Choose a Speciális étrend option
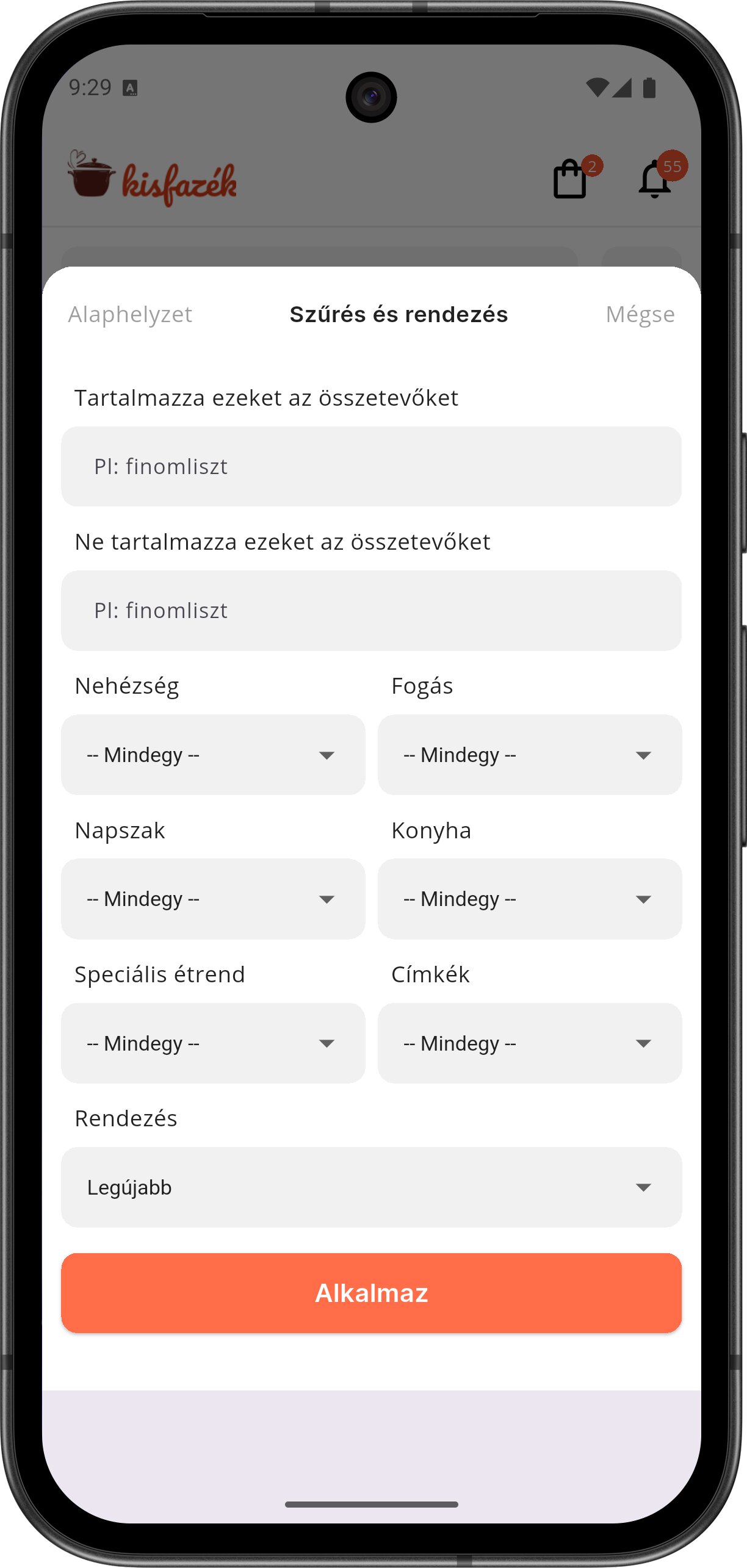 213,1043
